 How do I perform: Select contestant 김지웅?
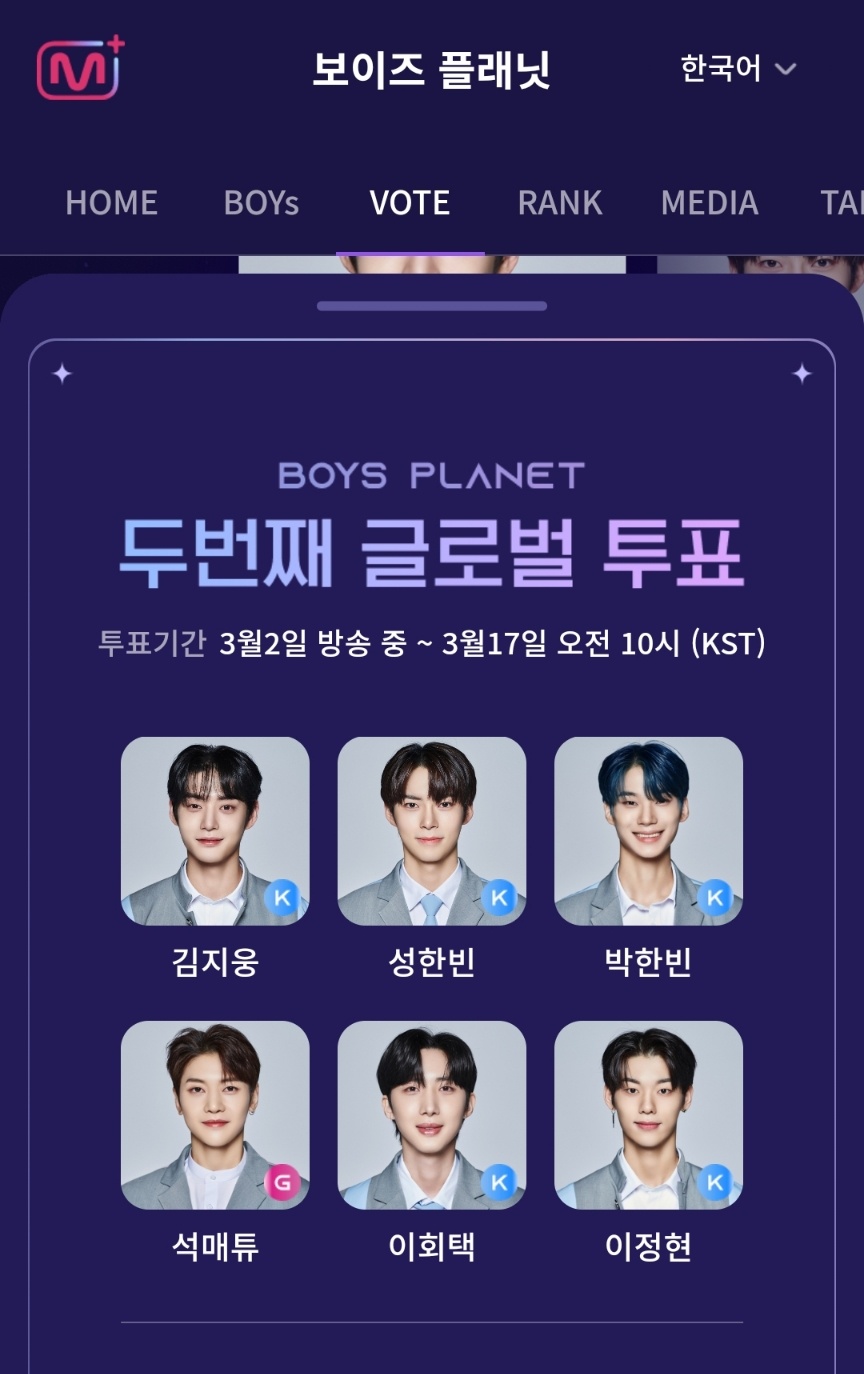(x=215, y=832)
